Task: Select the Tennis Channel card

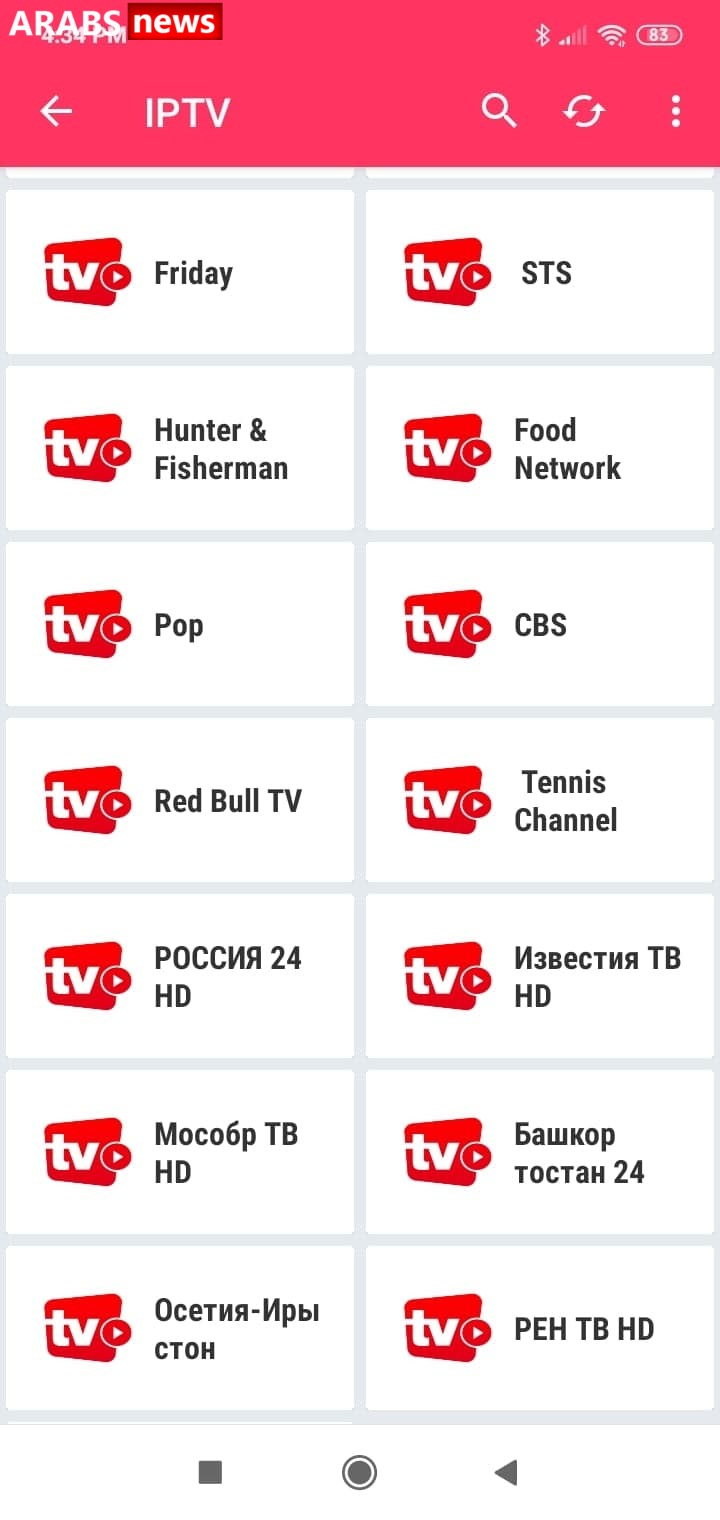Action: tap(540, 800)
